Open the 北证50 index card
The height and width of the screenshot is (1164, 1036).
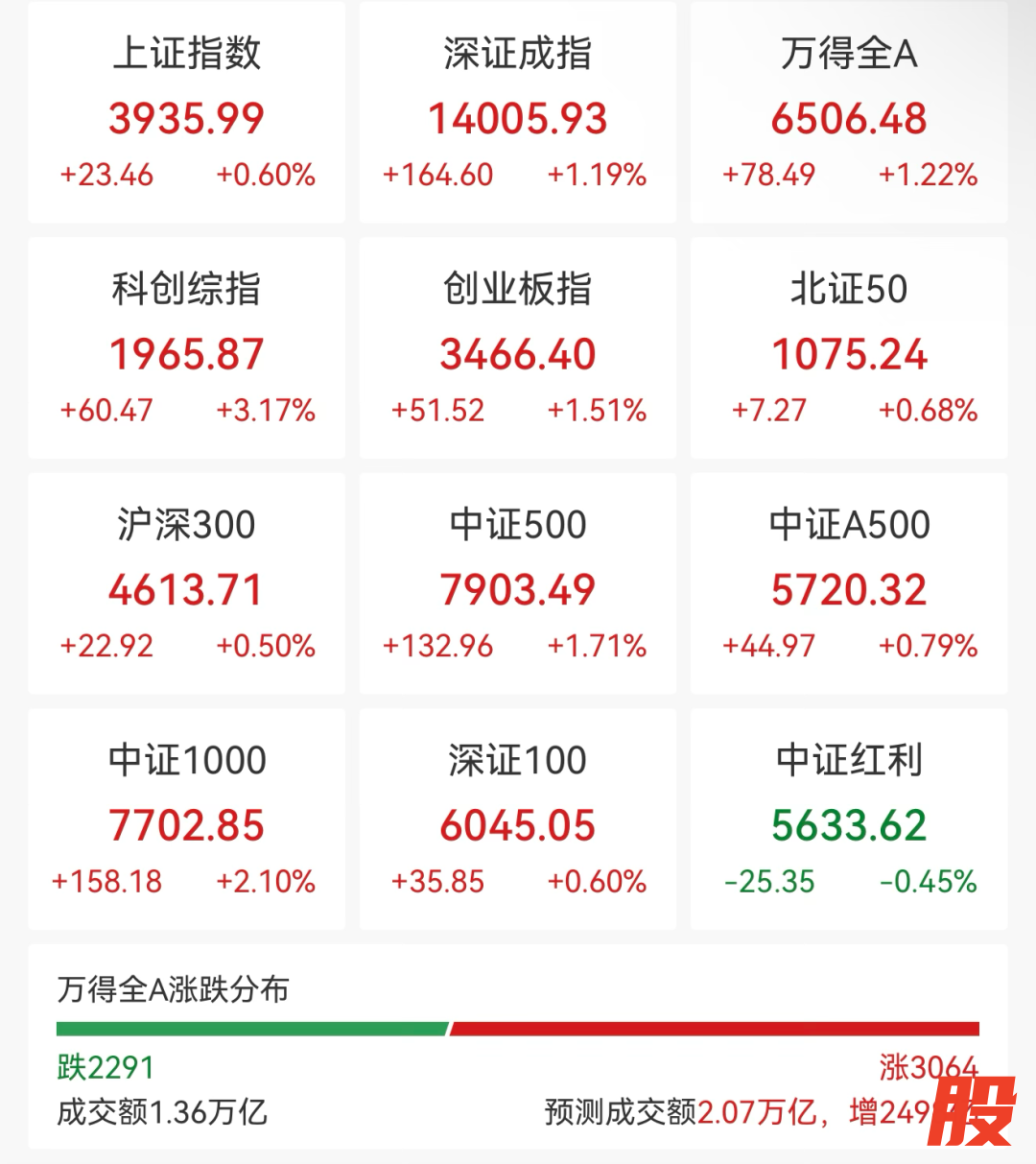[849, 348]
